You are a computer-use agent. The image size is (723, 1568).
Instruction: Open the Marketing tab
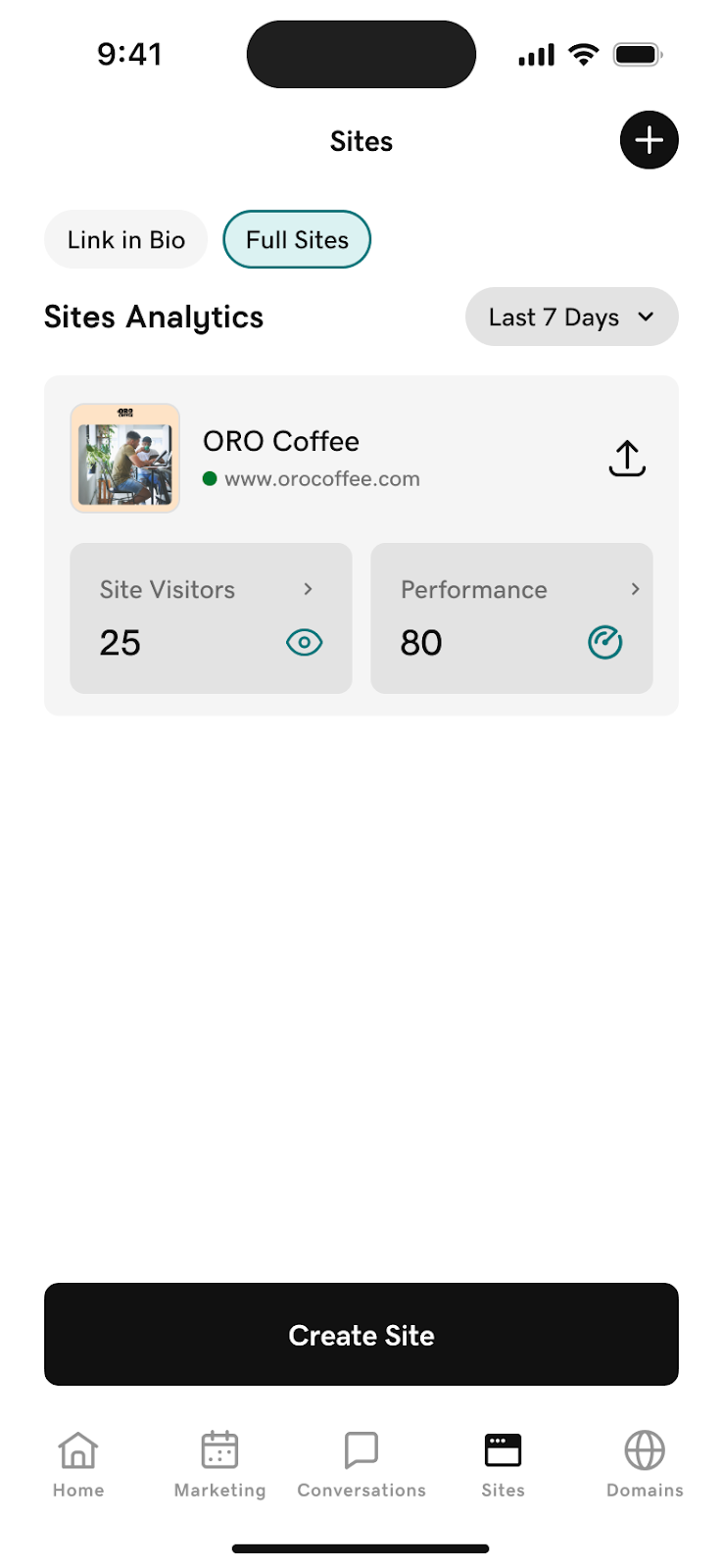click(x=219, y=1463)
